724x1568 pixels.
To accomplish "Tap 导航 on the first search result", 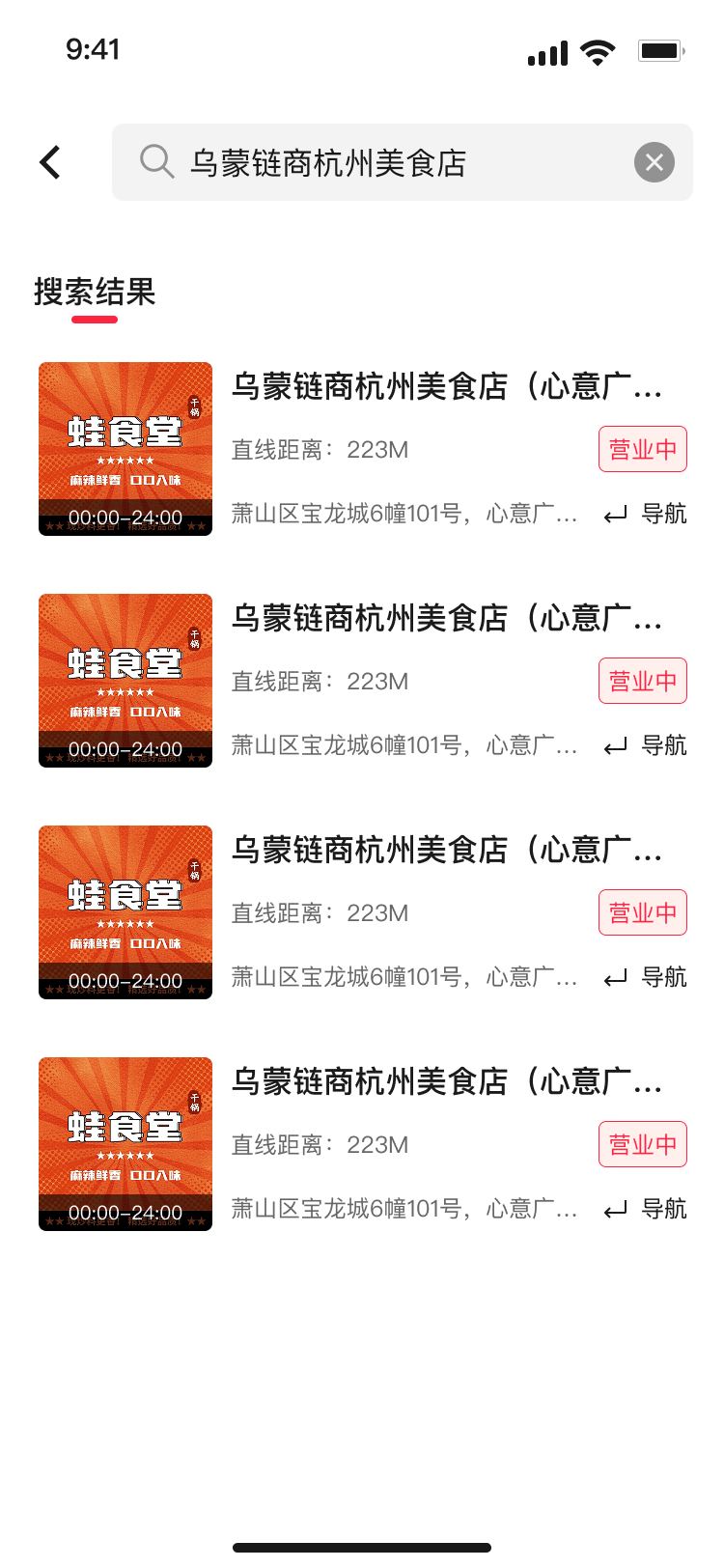I will click(646, 514).
